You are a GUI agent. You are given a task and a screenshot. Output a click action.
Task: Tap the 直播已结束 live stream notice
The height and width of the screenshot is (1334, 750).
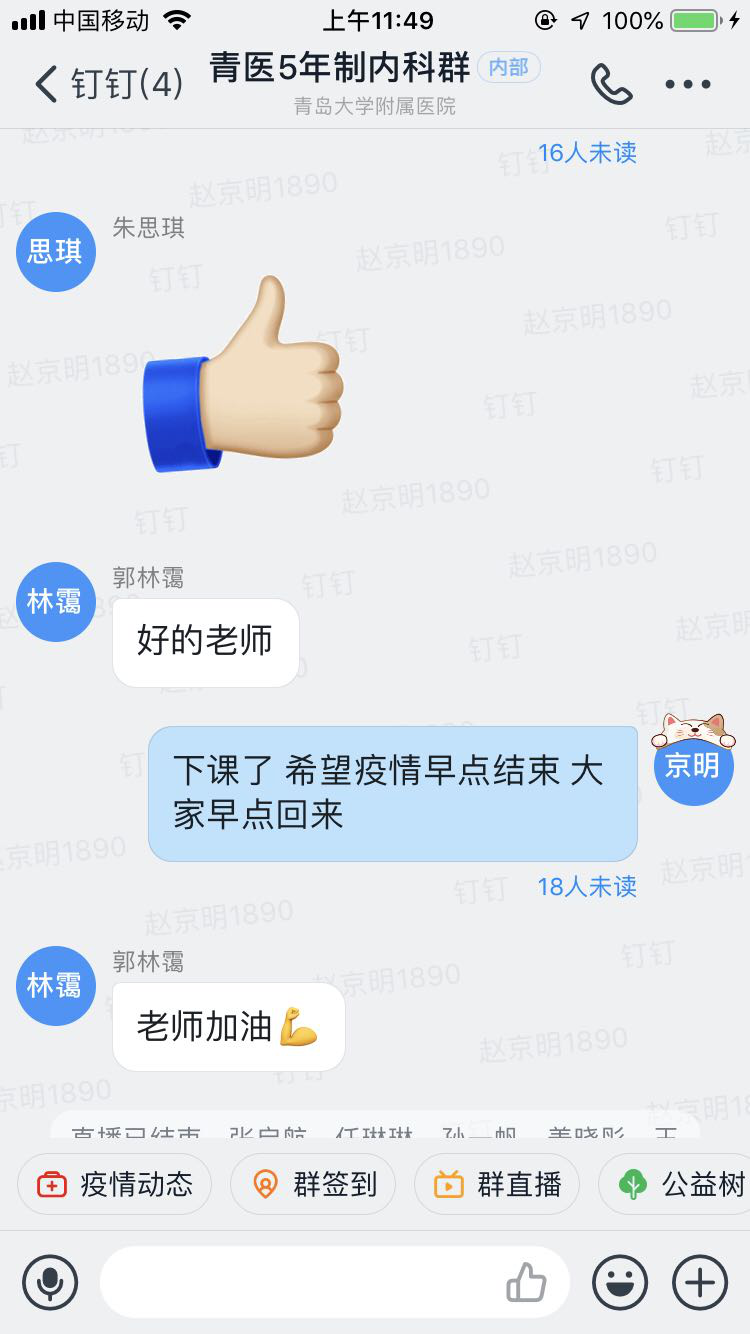tap(136, 1132)
